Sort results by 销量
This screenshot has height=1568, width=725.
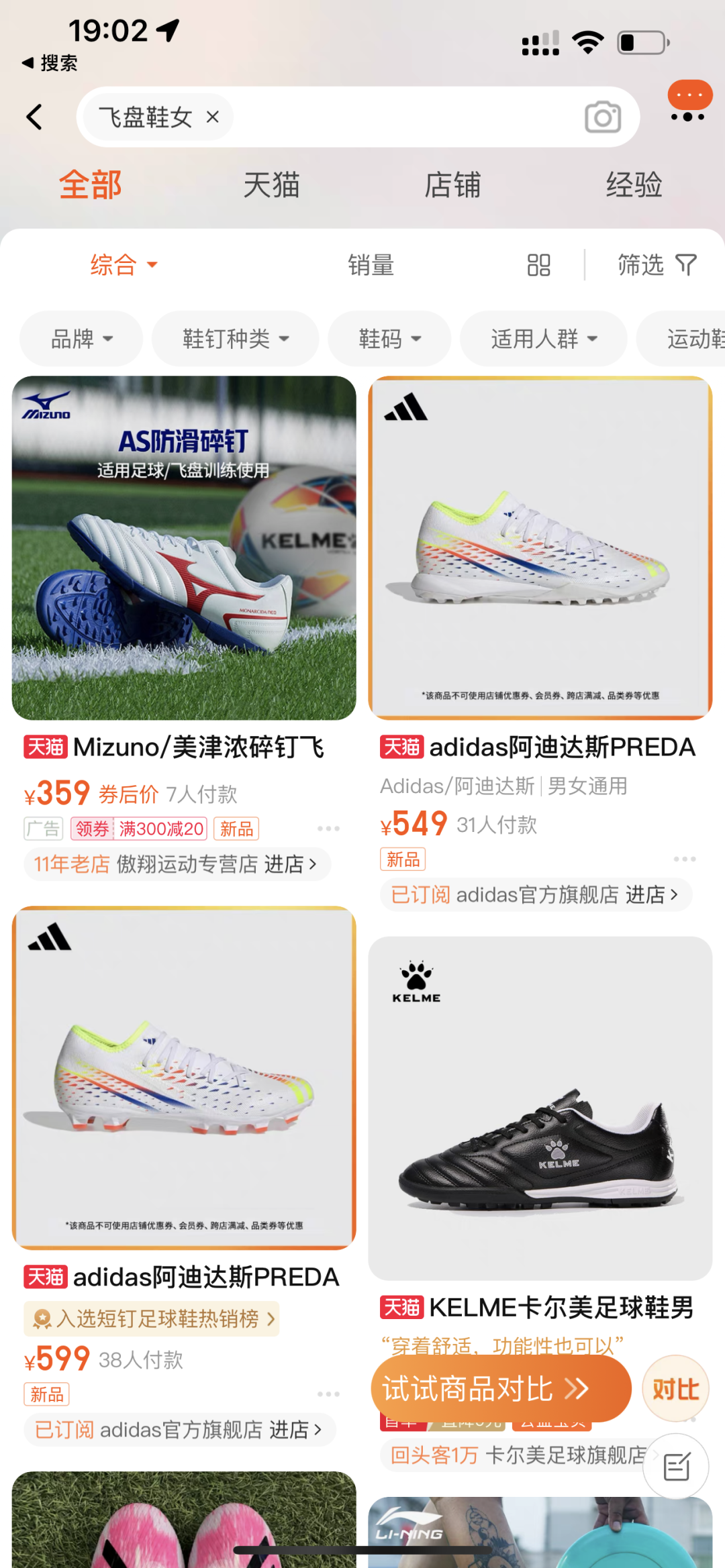click(371, 265)
